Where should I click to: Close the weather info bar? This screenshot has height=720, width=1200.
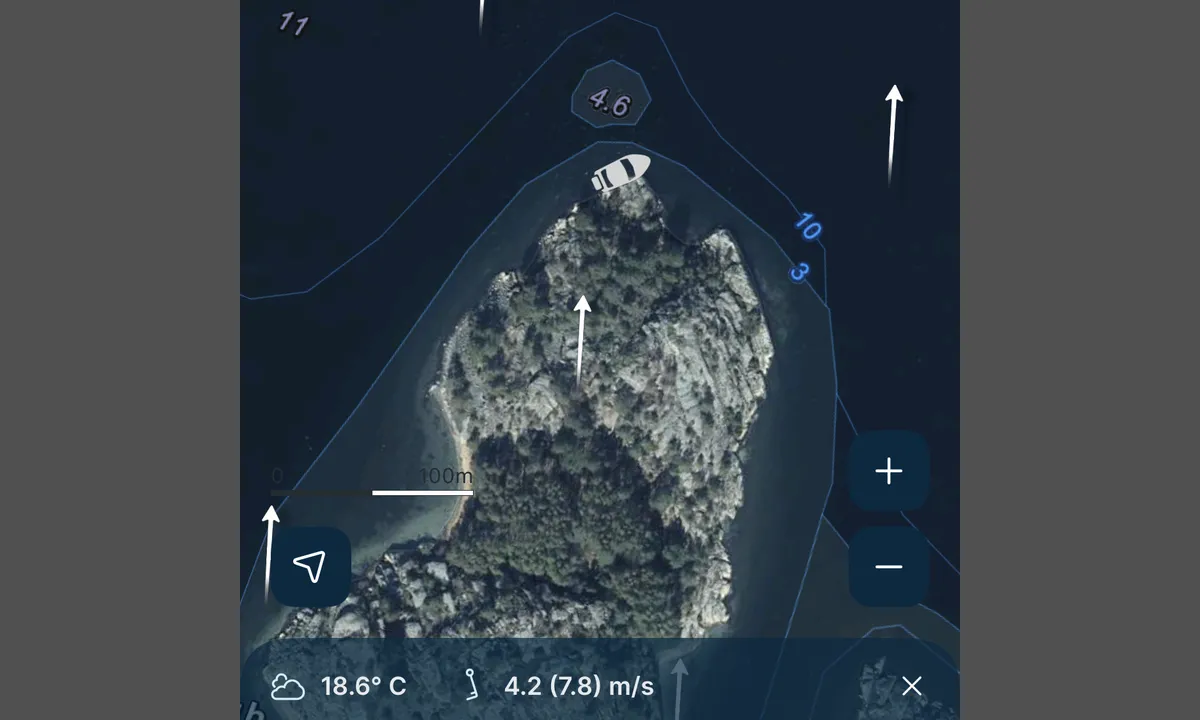[911, 686]
